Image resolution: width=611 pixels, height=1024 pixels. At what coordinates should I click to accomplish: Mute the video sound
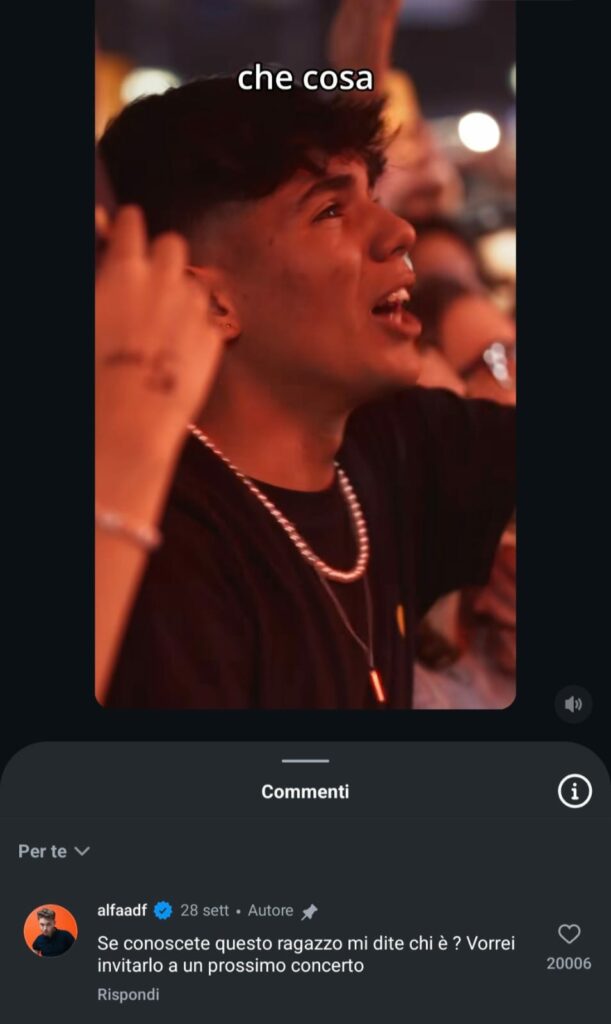[573, 704]
